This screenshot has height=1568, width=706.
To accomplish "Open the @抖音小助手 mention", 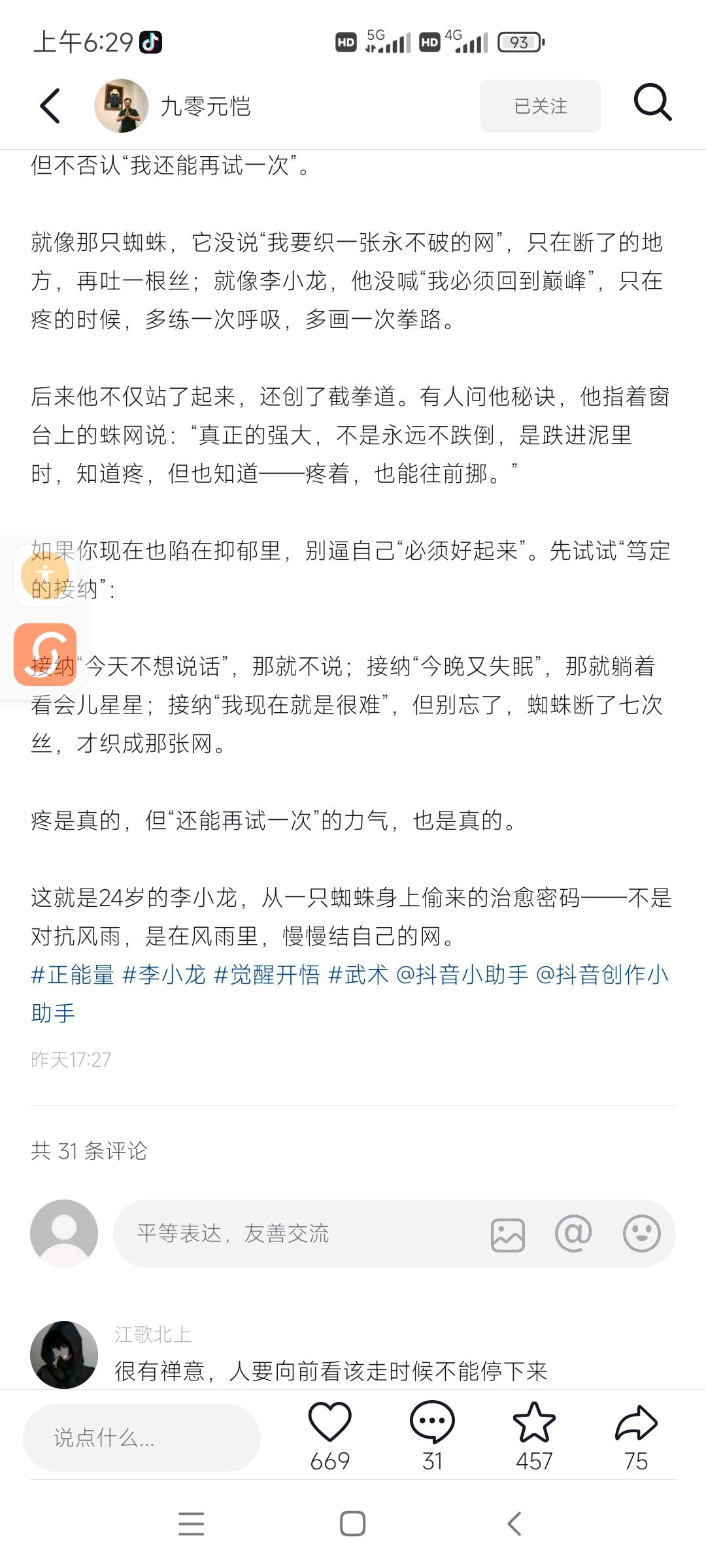I will (462, 975).
